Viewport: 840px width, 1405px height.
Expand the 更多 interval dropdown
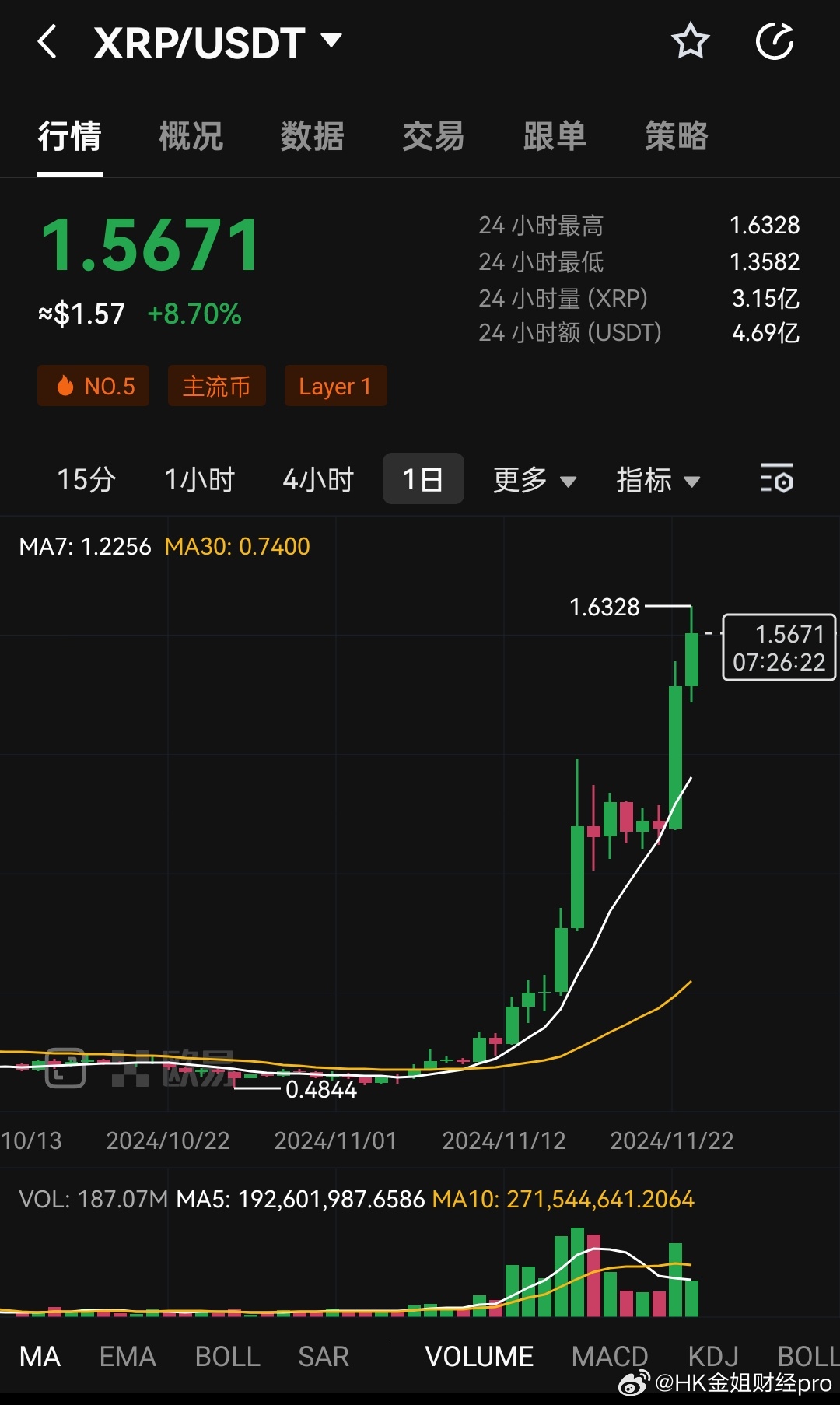pyautogui.click(x=534, y=480)
